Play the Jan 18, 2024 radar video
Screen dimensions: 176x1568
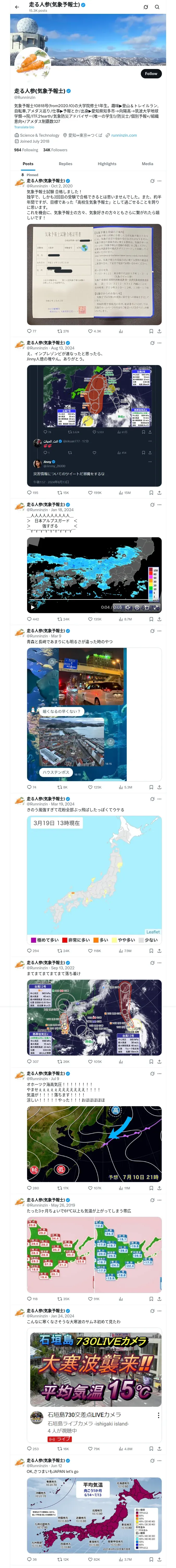[x=33, y=607]
